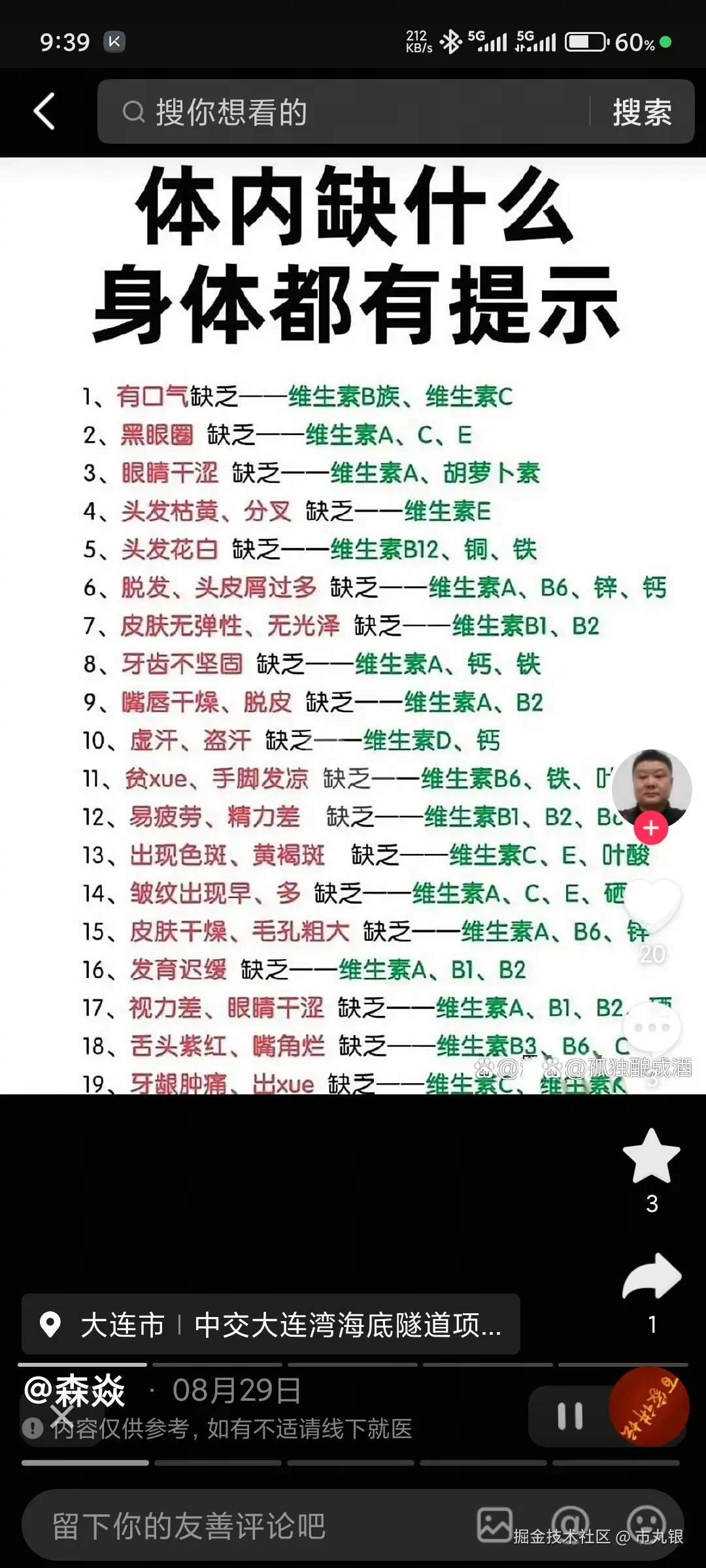
Task: Pause the slideshow playback
Action: pos(569,1416)
